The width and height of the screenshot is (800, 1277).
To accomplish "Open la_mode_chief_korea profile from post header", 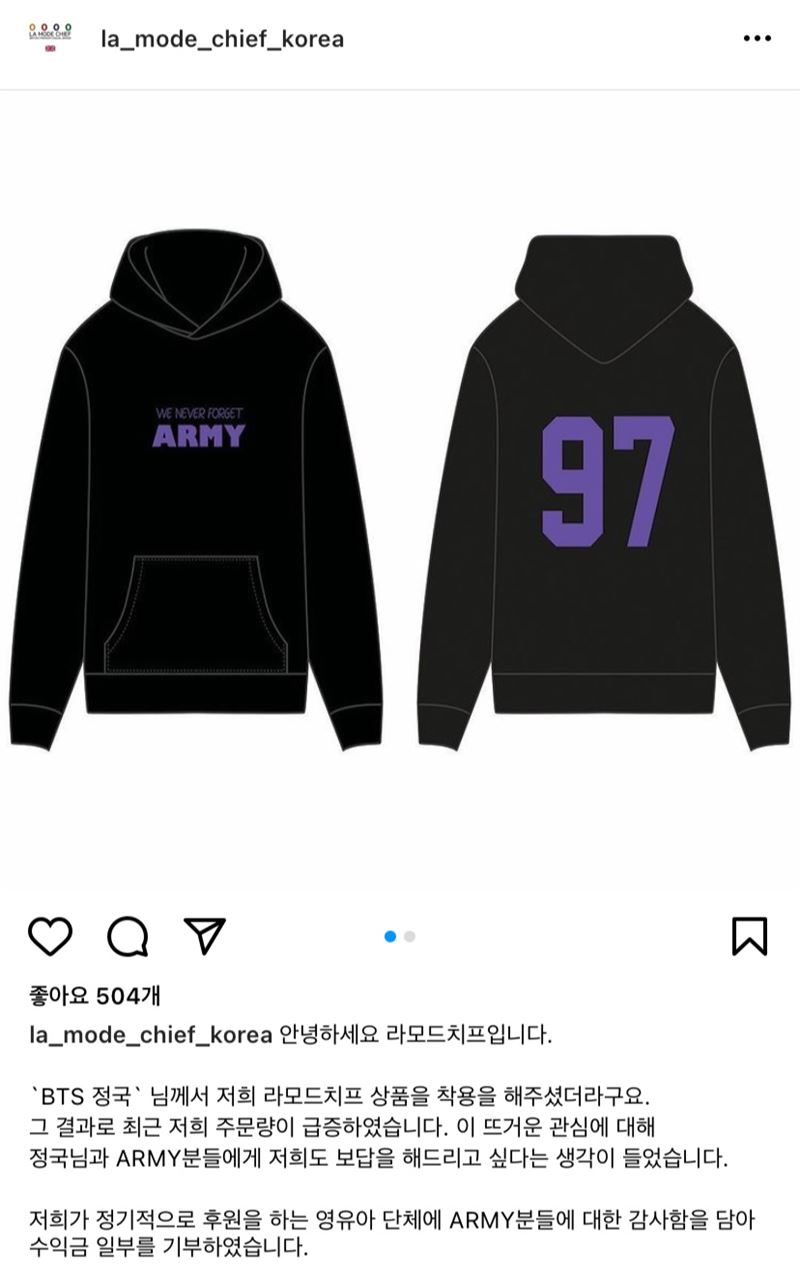I will point(222,39).
